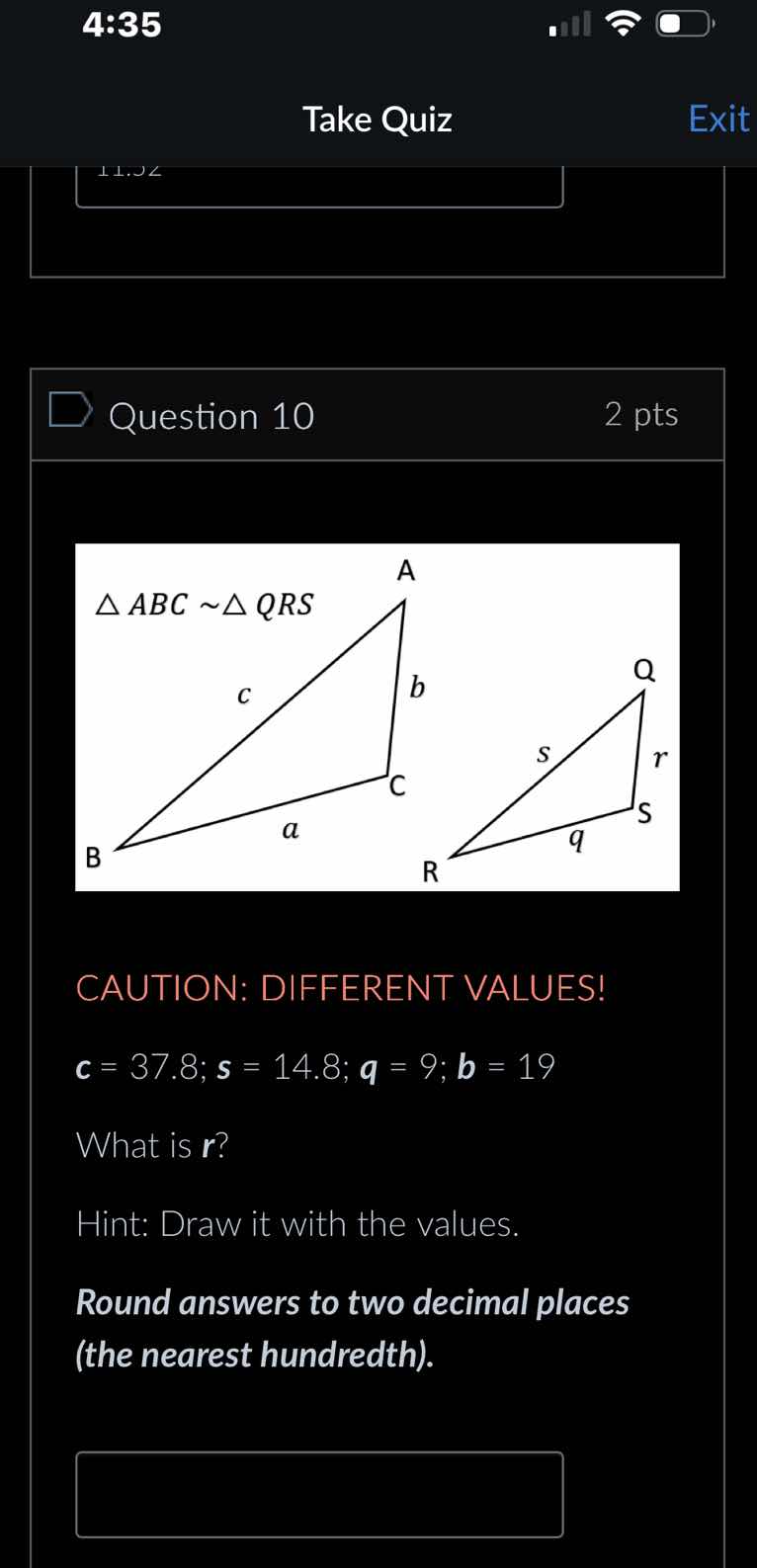Expand the quiz image to full screen
This screenshot has width=757, height=1568.
click(378, 716)
